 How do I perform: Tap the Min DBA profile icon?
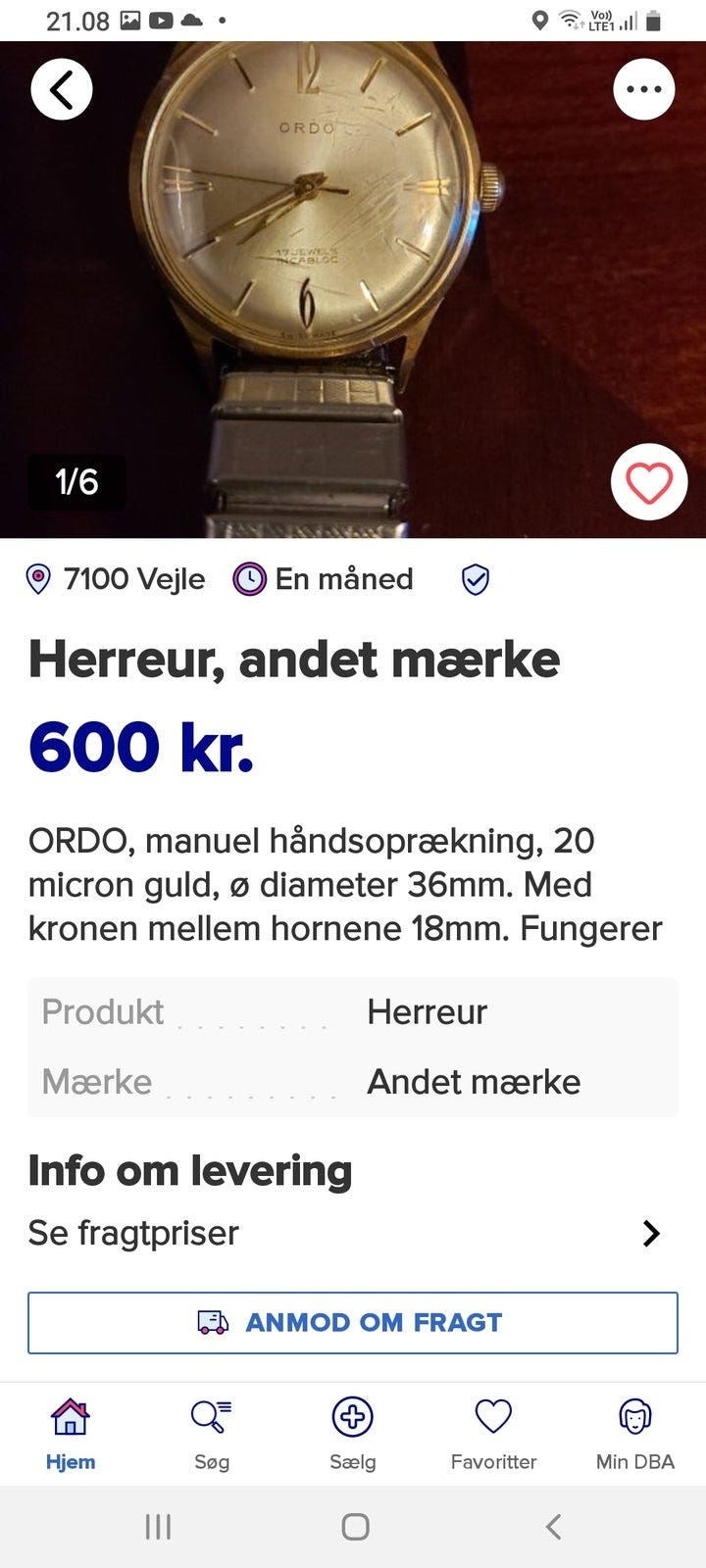click(634, 1416)
